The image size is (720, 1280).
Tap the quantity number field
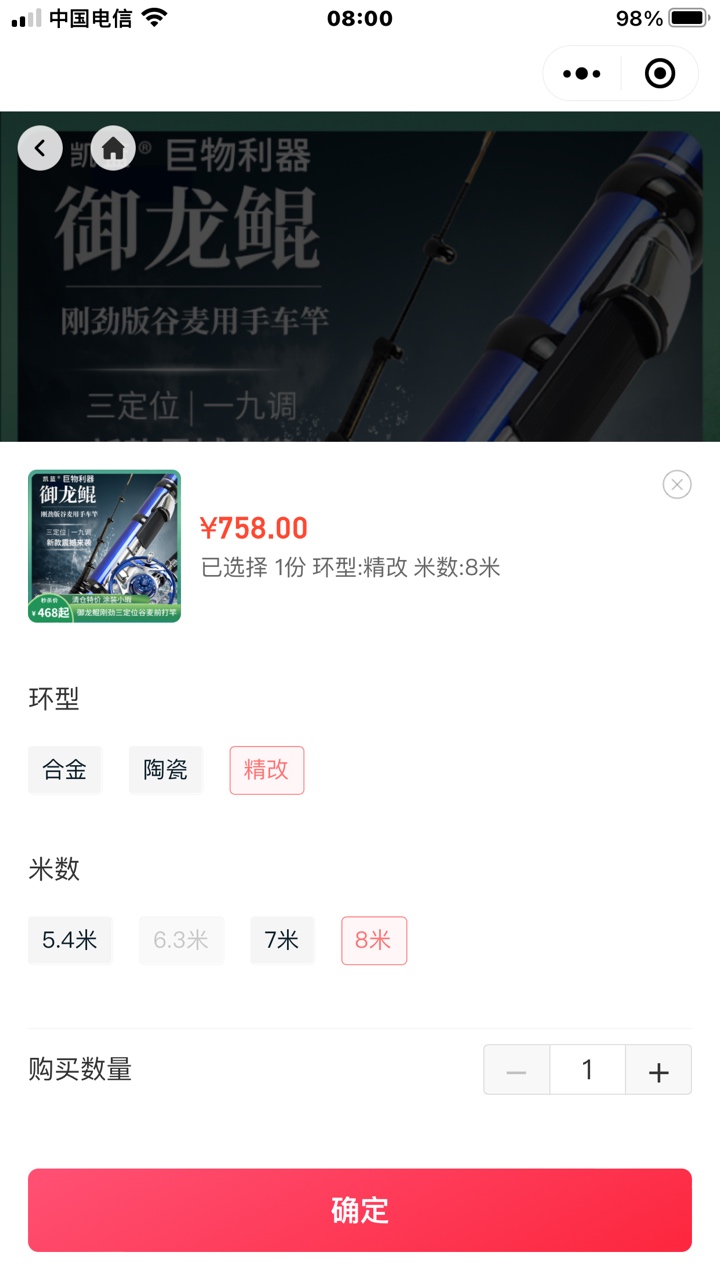pos(588,1070)
